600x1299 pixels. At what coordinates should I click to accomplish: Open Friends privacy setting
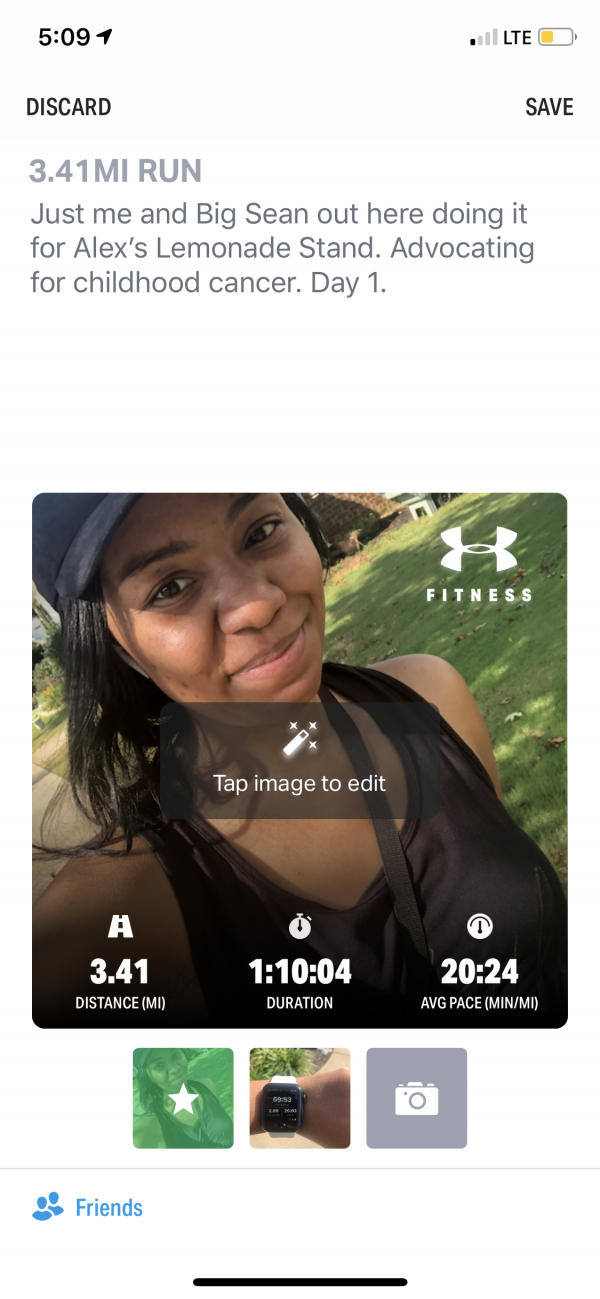pos(88,1207)
